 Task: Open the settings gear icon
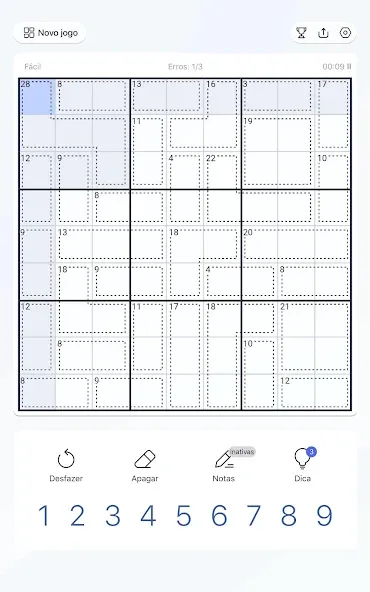tap(345, 33)
